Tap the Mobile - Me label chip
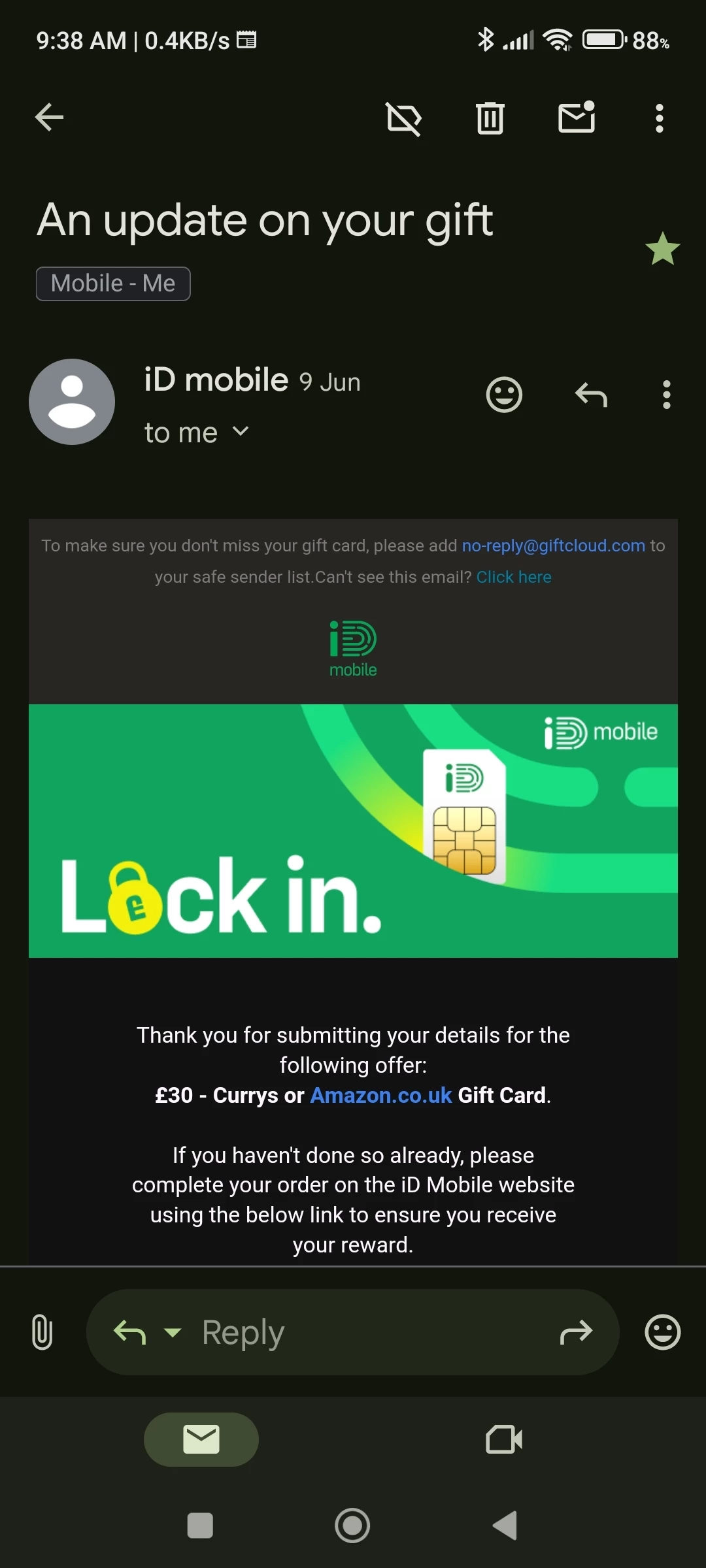The width and height of the screenshot is (706, 1568). tap(113, 284)
